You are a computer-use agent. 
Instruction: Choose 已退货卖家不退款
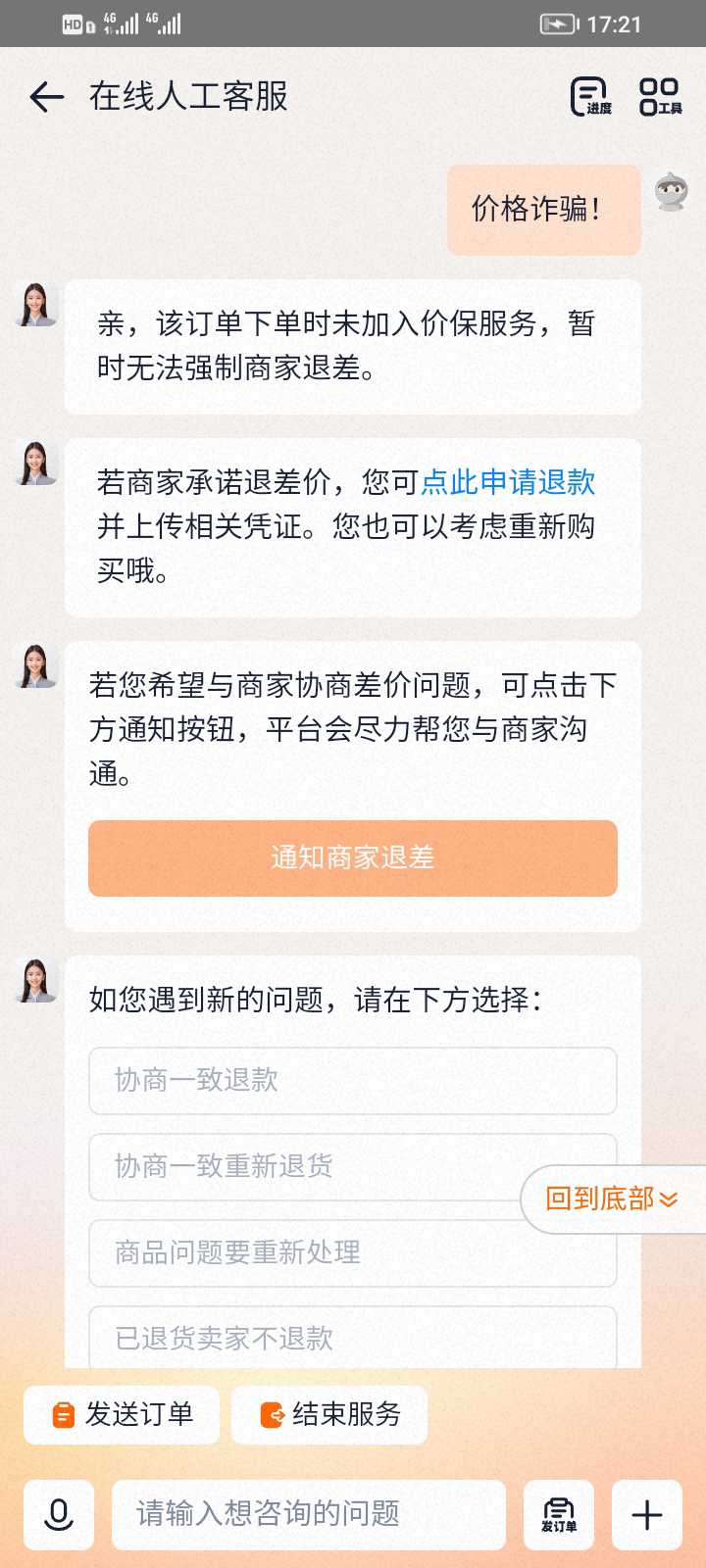pyautogui.click(x=352, y=1337)
